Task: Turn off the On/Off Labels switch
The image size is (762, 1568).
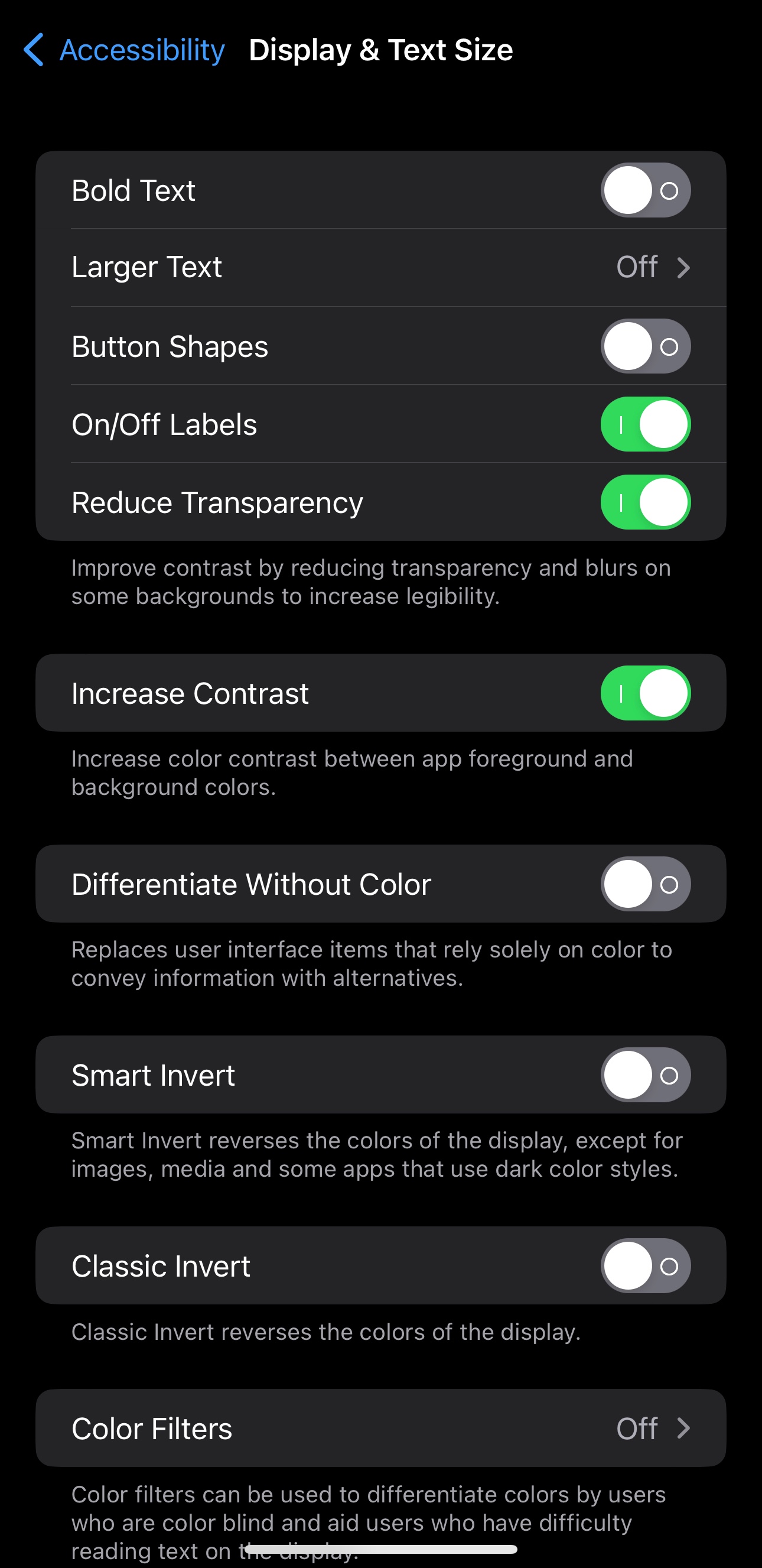Action: pos(645,424)
